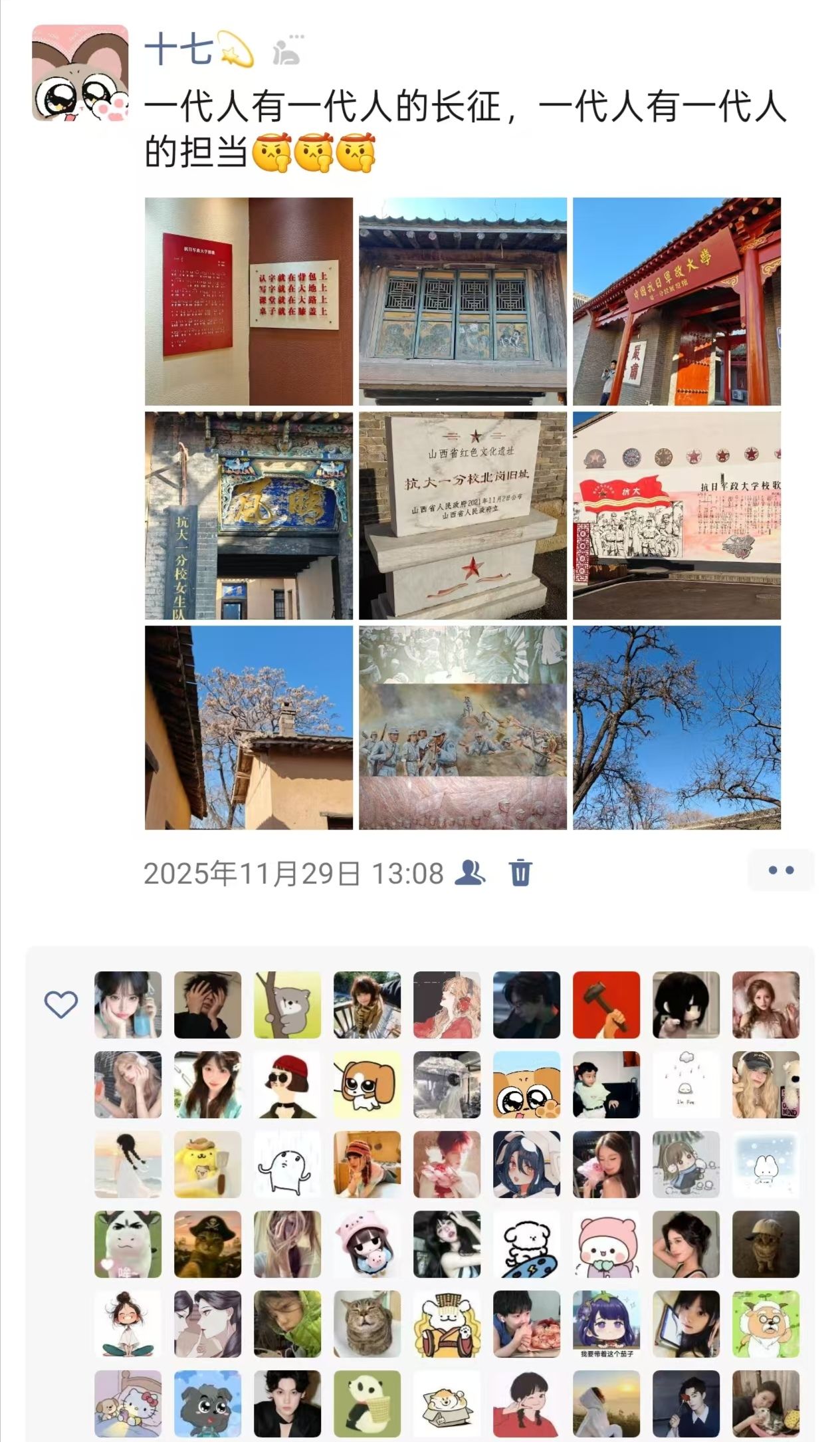View the 抗大一分校北岗旧址 stone monument photo
The height and width of the screenshot is (1442, 840).
click(x=463, y=515)
